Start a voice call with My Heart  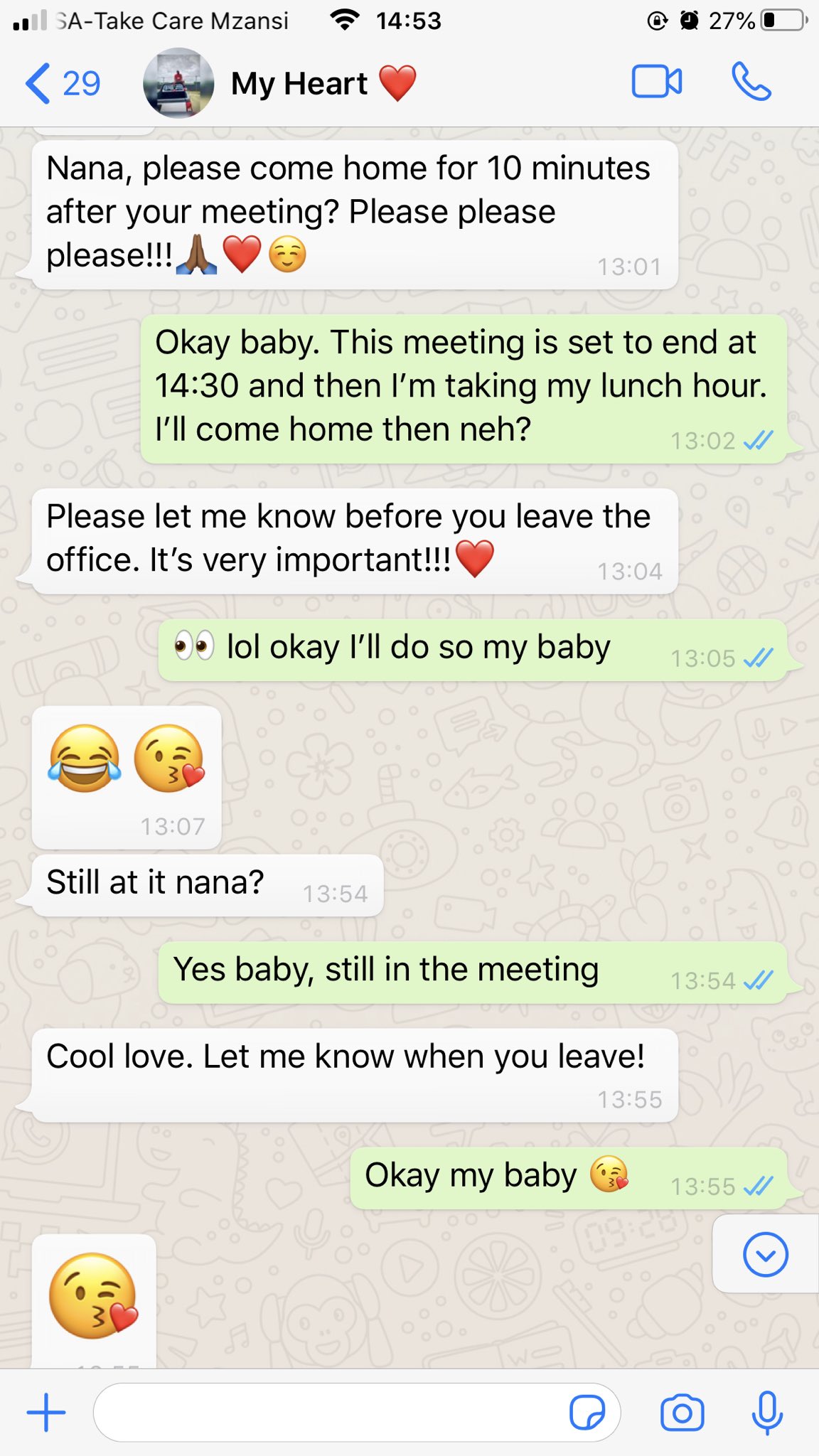[751, 82]
